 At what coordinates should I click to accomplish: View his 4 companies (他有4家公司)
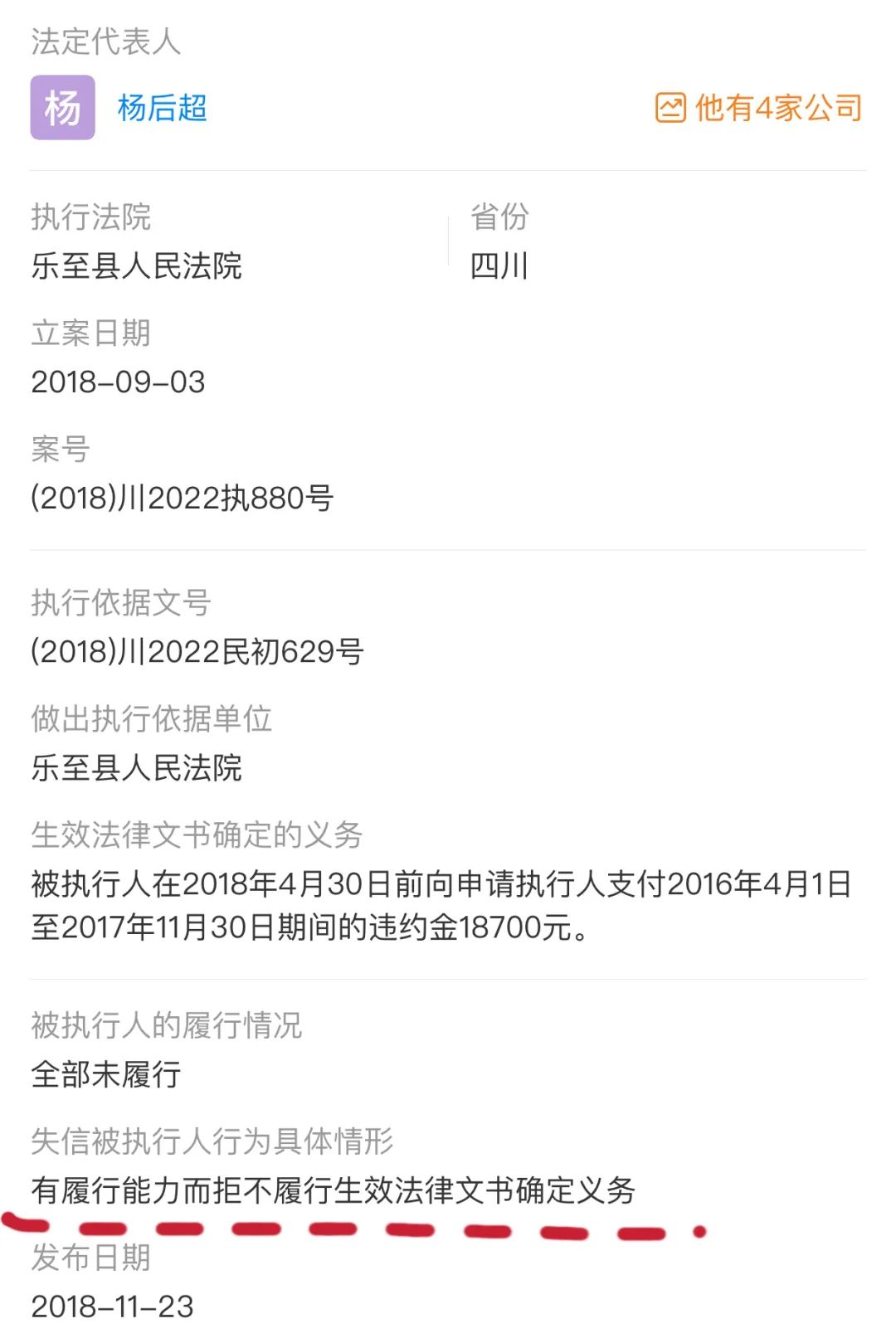click(x=759, y=108)
